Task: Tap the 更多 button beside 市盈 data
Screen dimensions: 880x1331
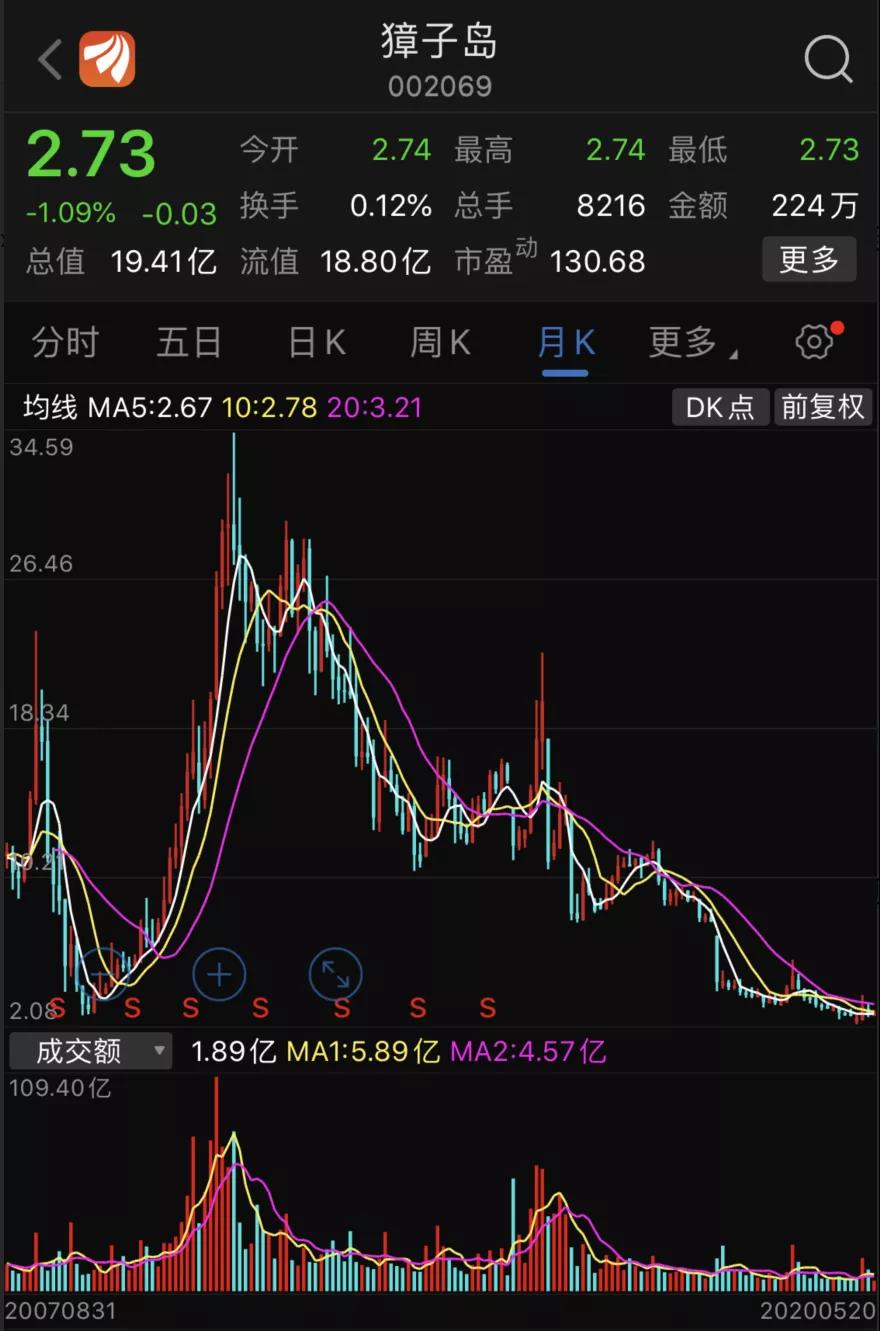Action: pos(809,261)
